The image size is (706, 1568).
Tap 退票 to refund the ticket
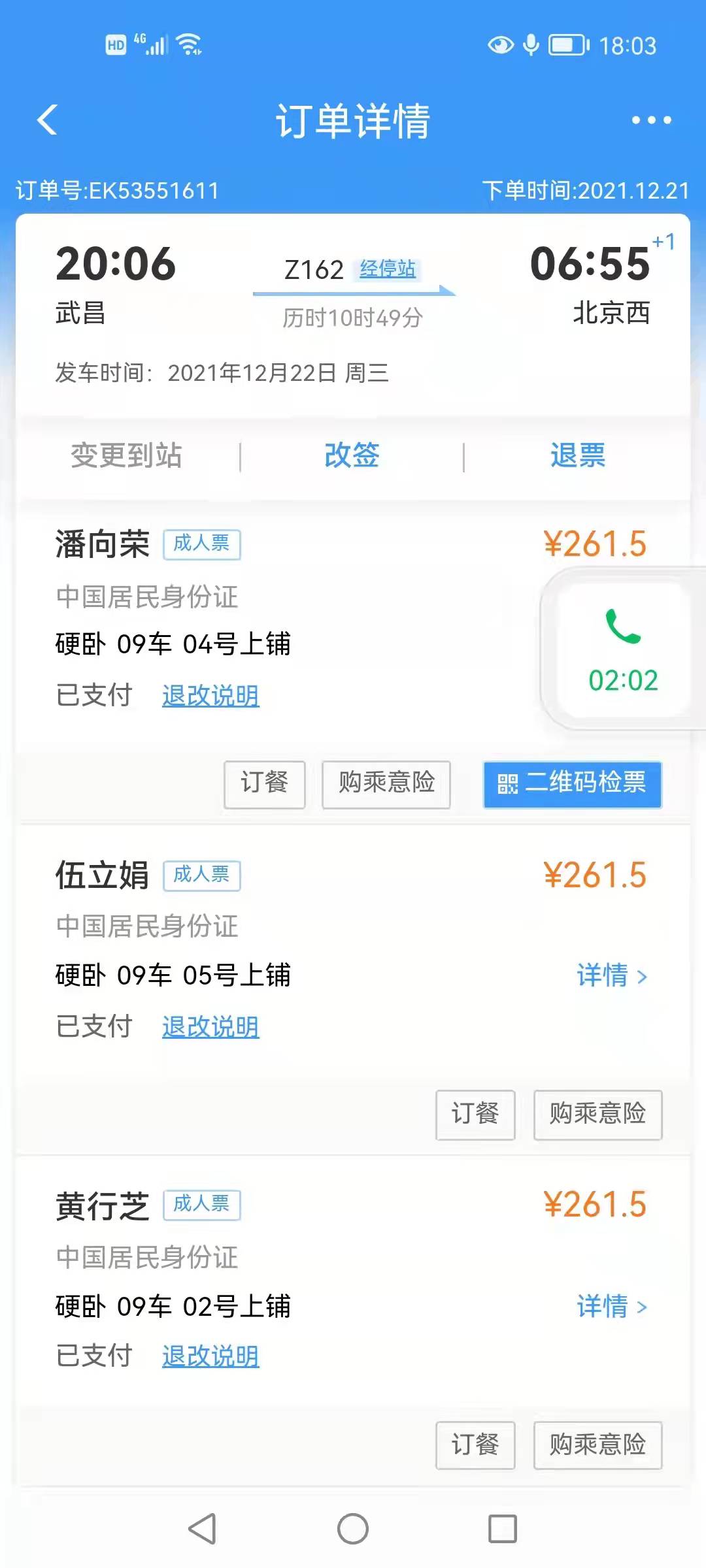(578, 455)
